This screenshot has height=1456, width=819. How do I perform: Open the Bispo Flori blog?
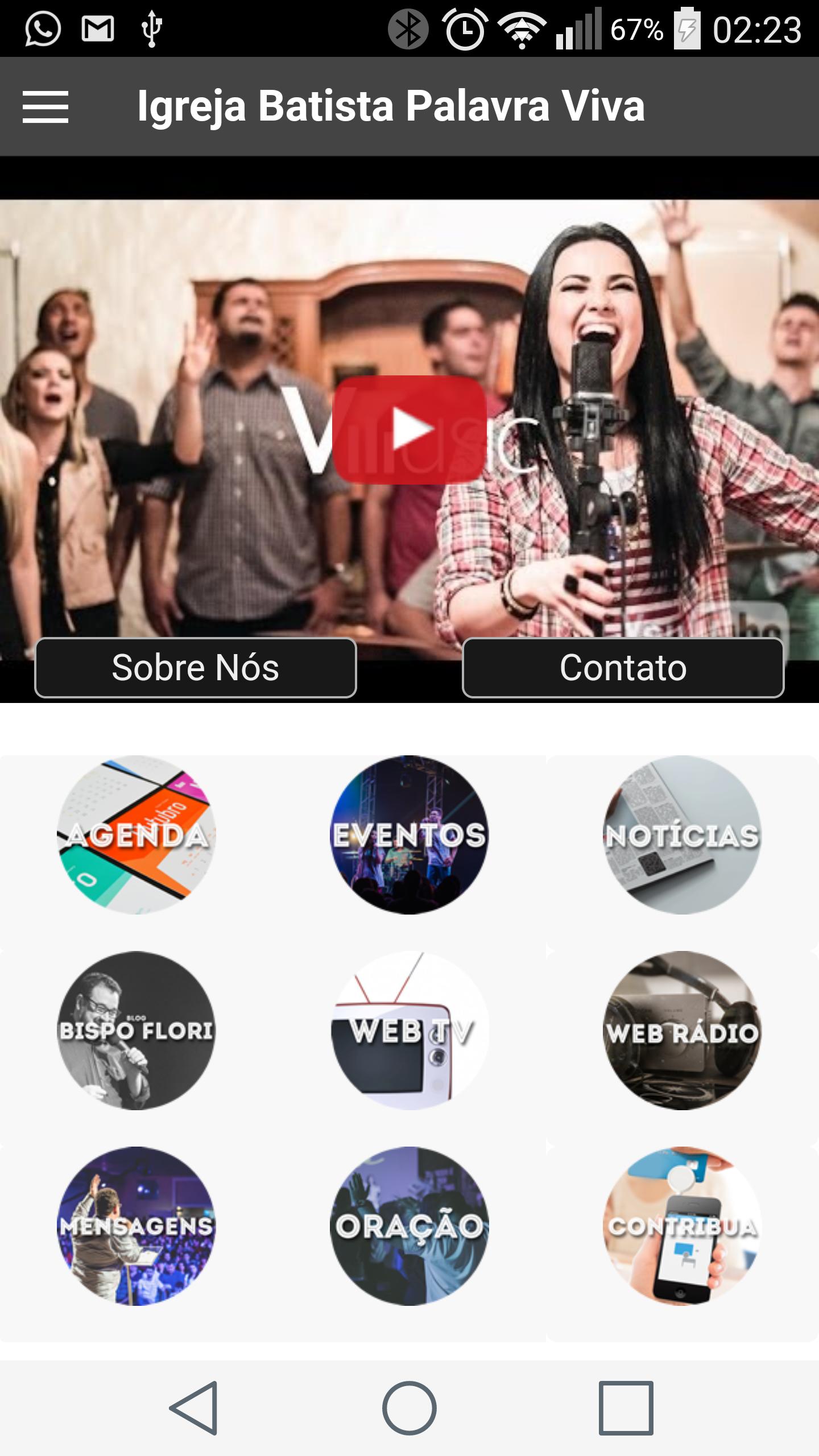point(136,1031)
